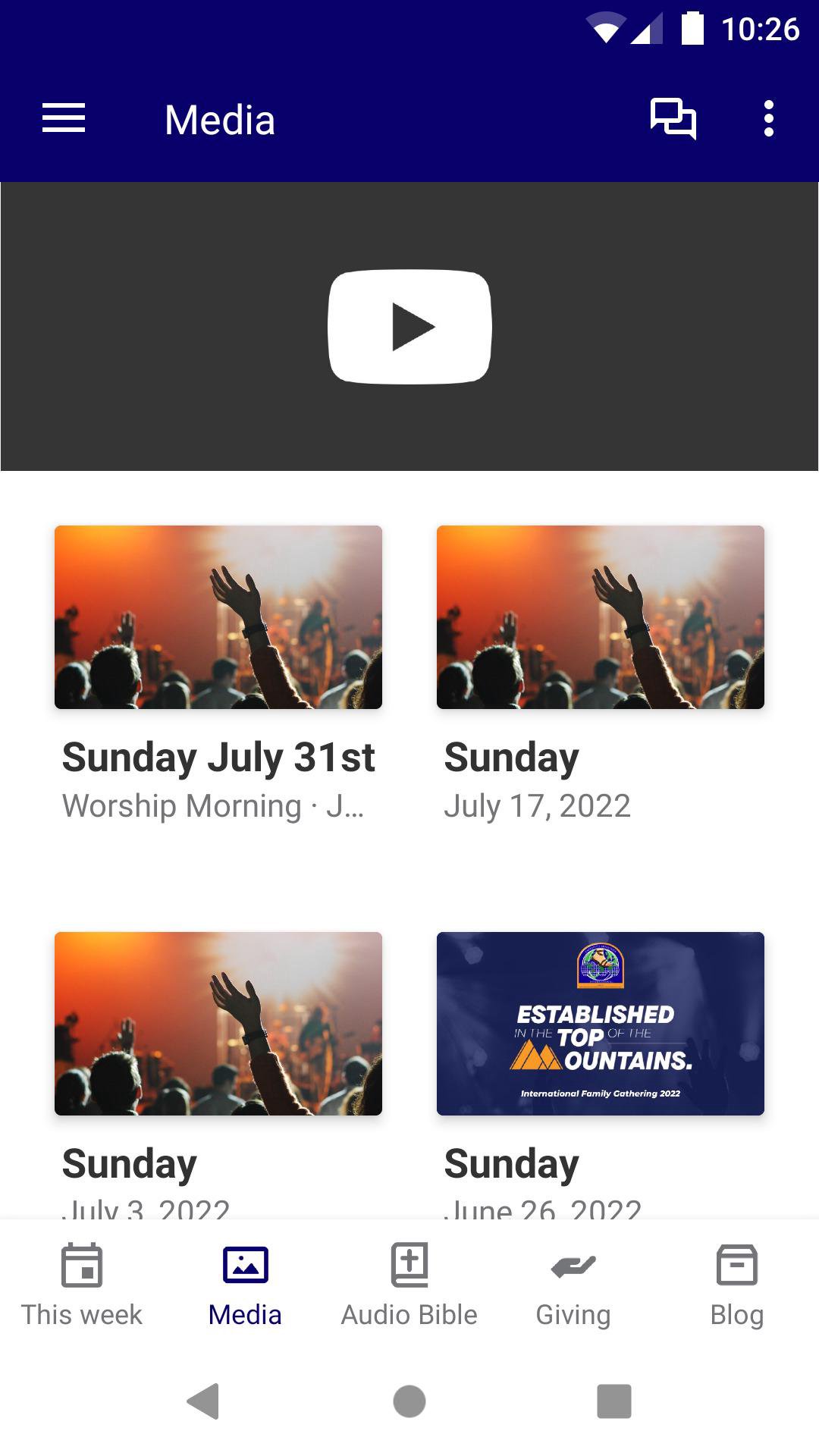Play the featured YouTube video
The image size is (819, 1456).
[409, 327]
